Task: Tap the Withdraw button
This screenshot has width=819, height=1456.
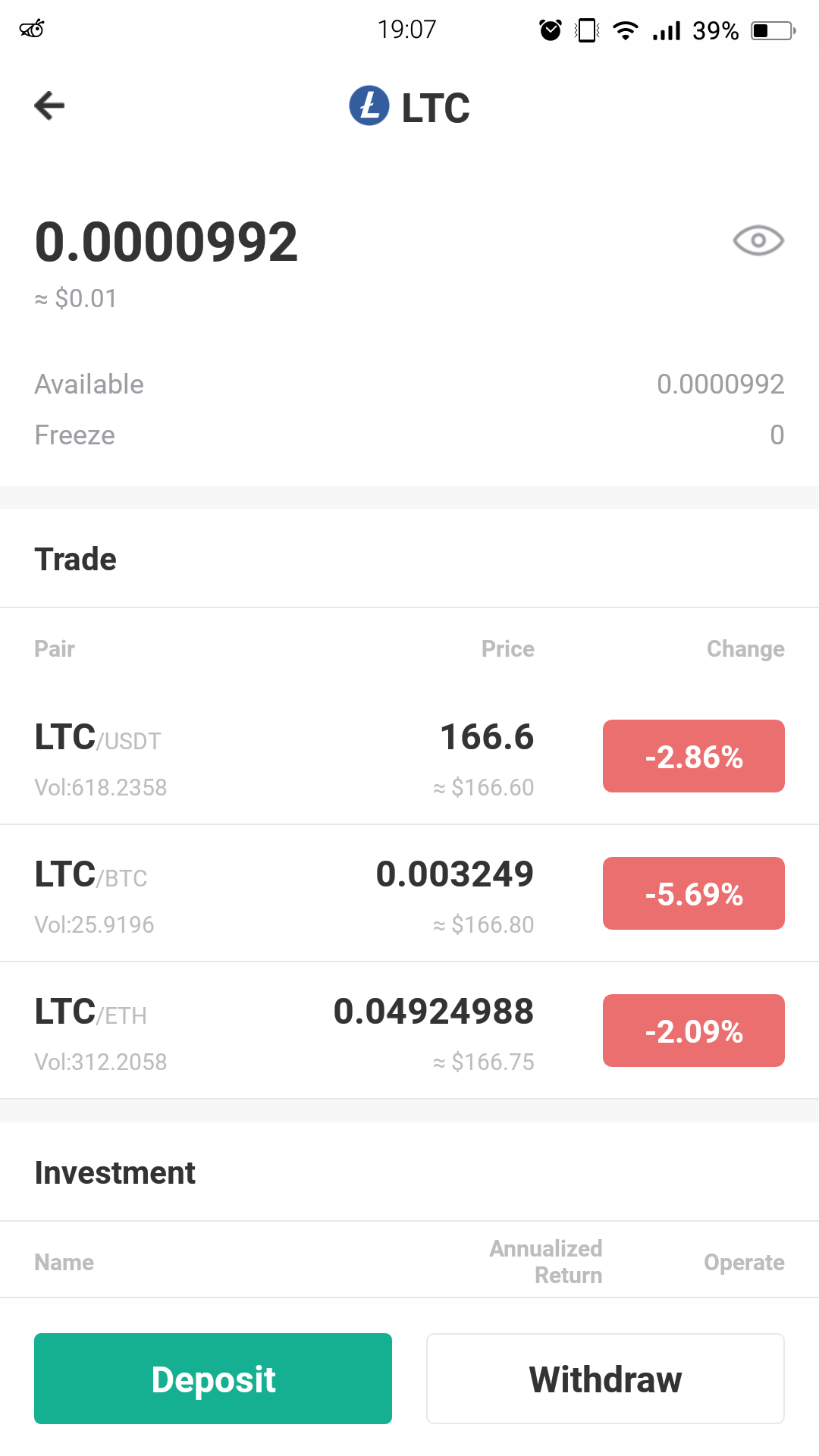Action: pos(605,1379)
